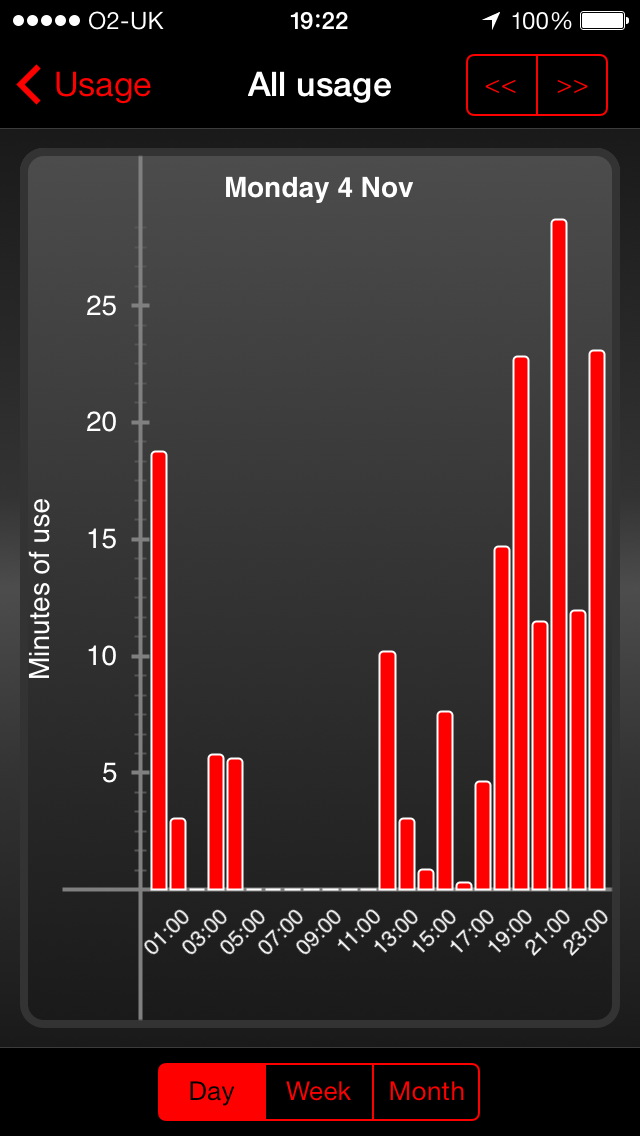Switch to the Week view

point(319,1092)
